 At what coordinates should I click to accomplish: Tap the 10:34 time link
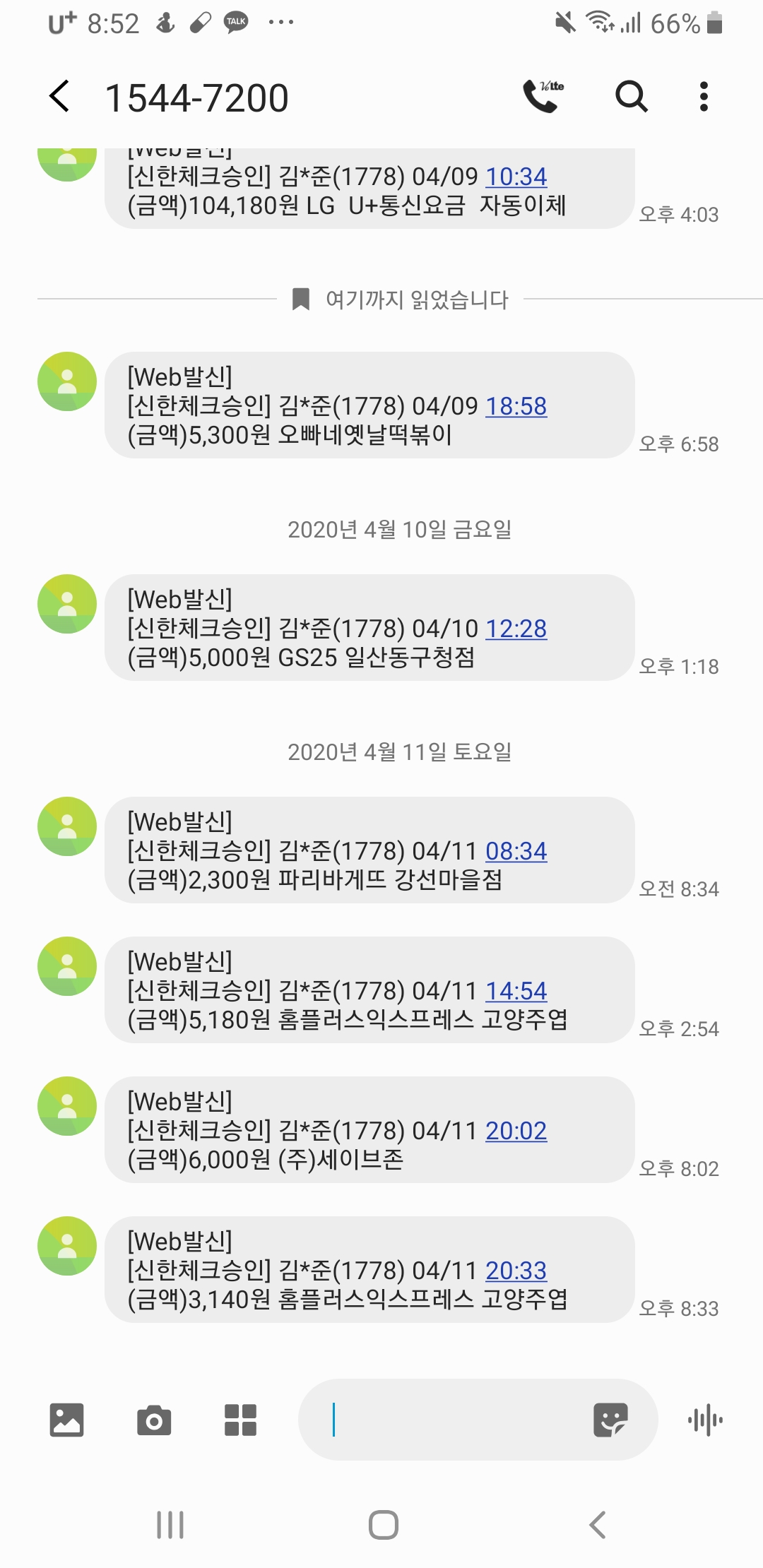tap(516, 177)
